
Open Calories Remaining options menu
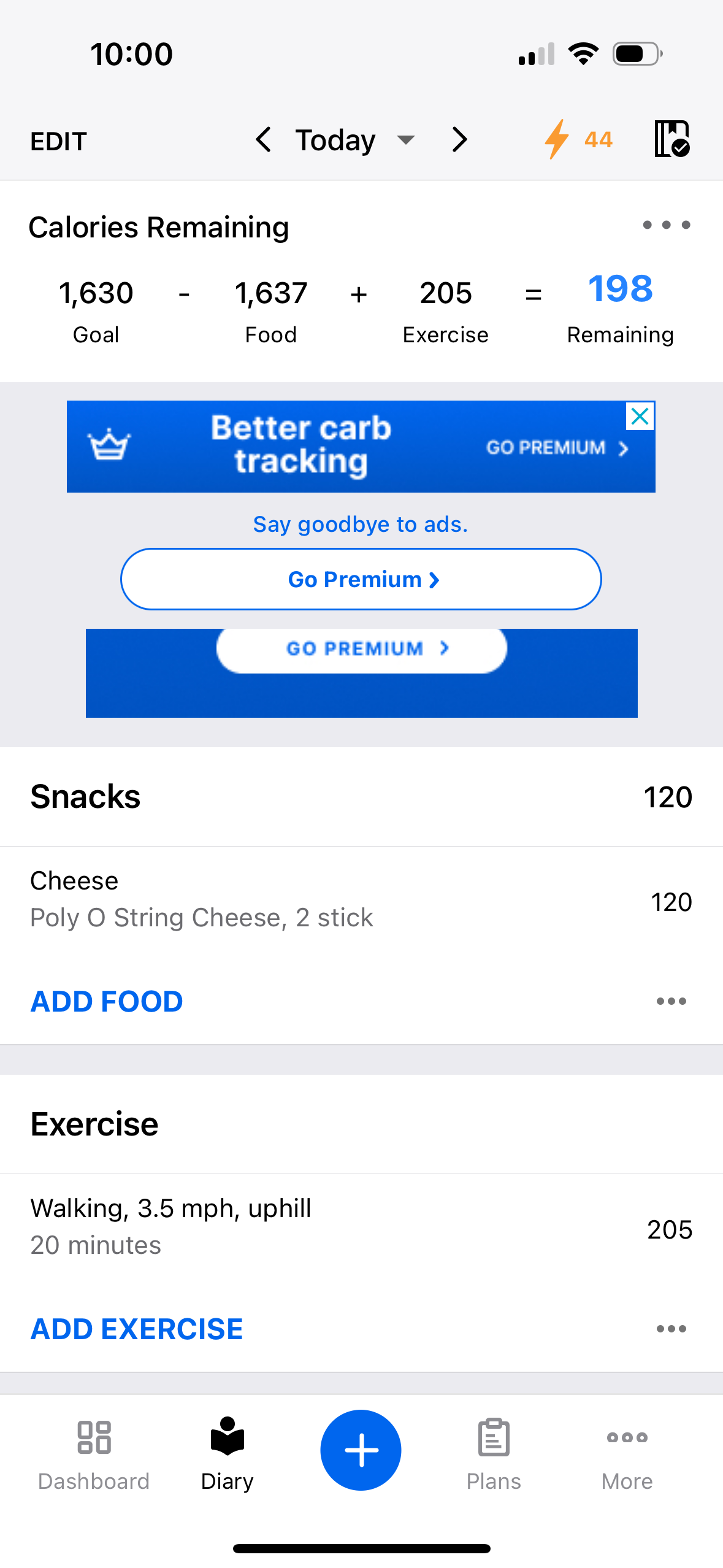666,225
